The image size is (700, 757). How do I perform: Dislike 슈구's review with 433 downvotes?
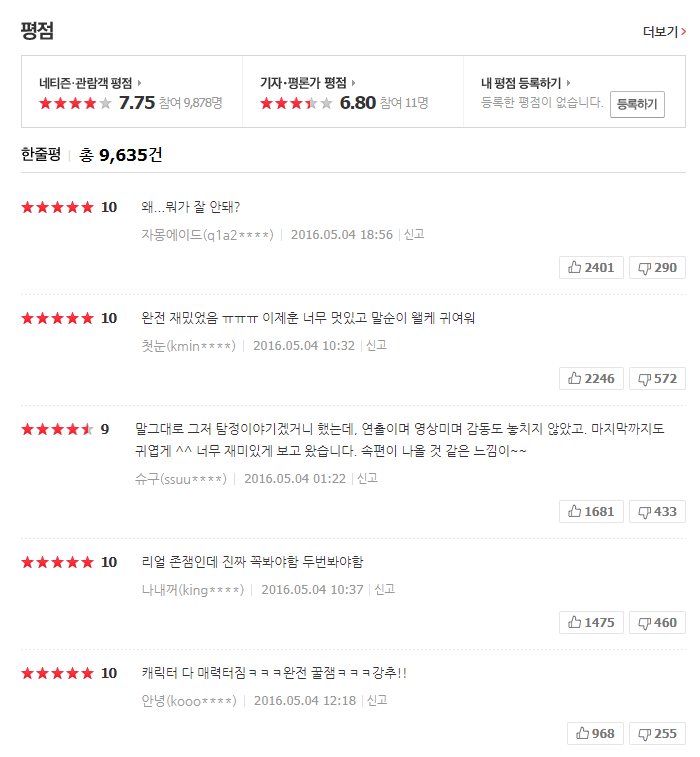[x=657, y=511]
